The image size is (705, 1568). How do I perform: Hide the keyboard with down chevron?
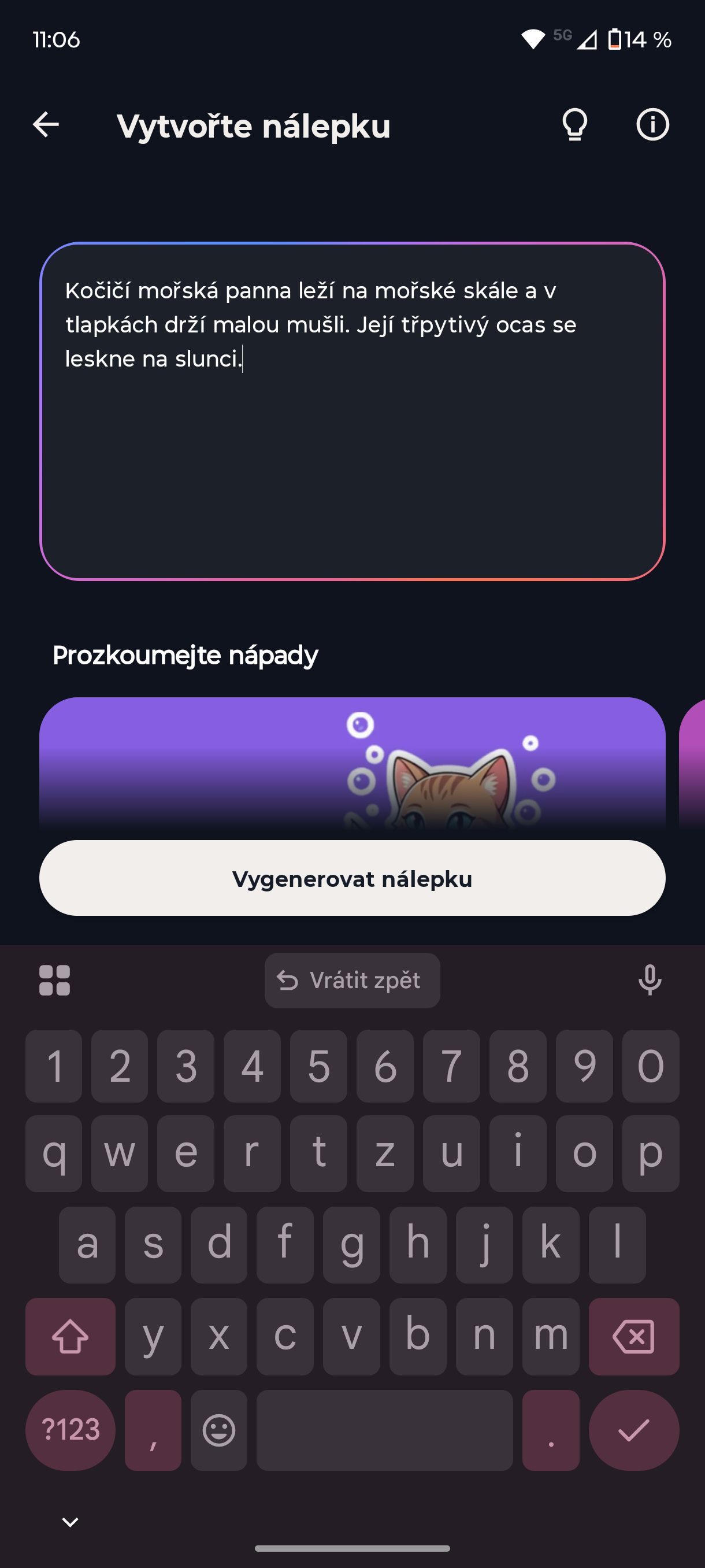point(70,1522)
